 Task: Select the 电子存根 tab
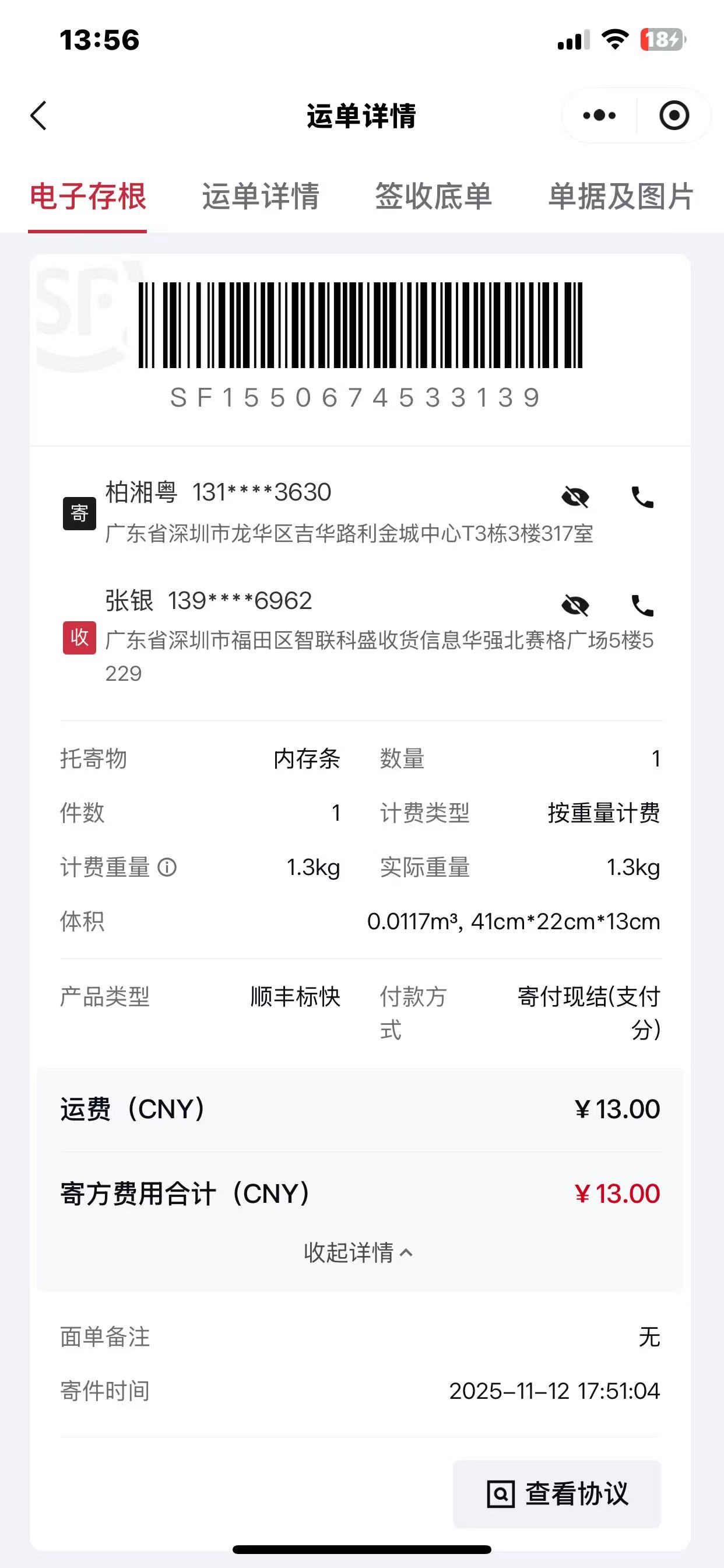click(x=88, y=197)
